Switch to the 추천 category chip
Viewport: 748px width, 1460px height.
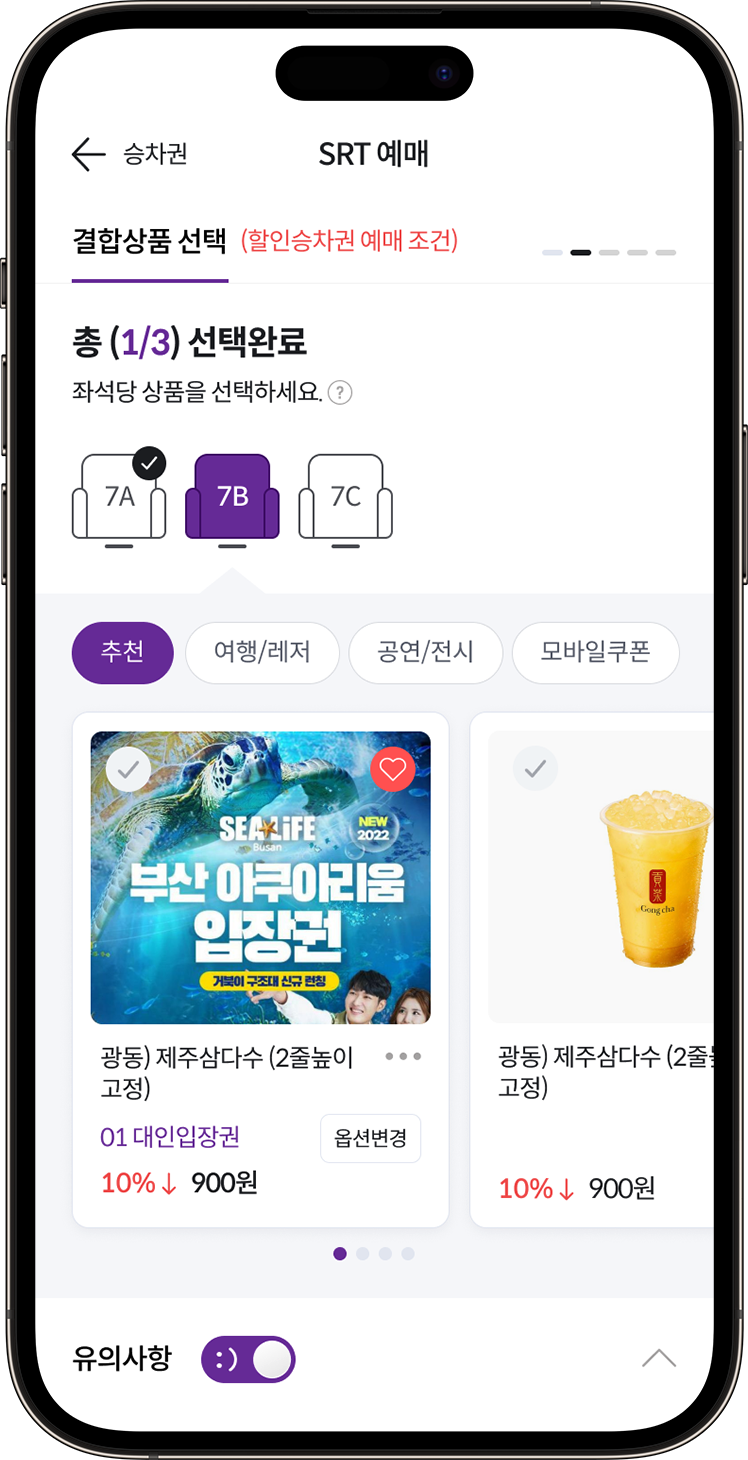tap(122, 653)
